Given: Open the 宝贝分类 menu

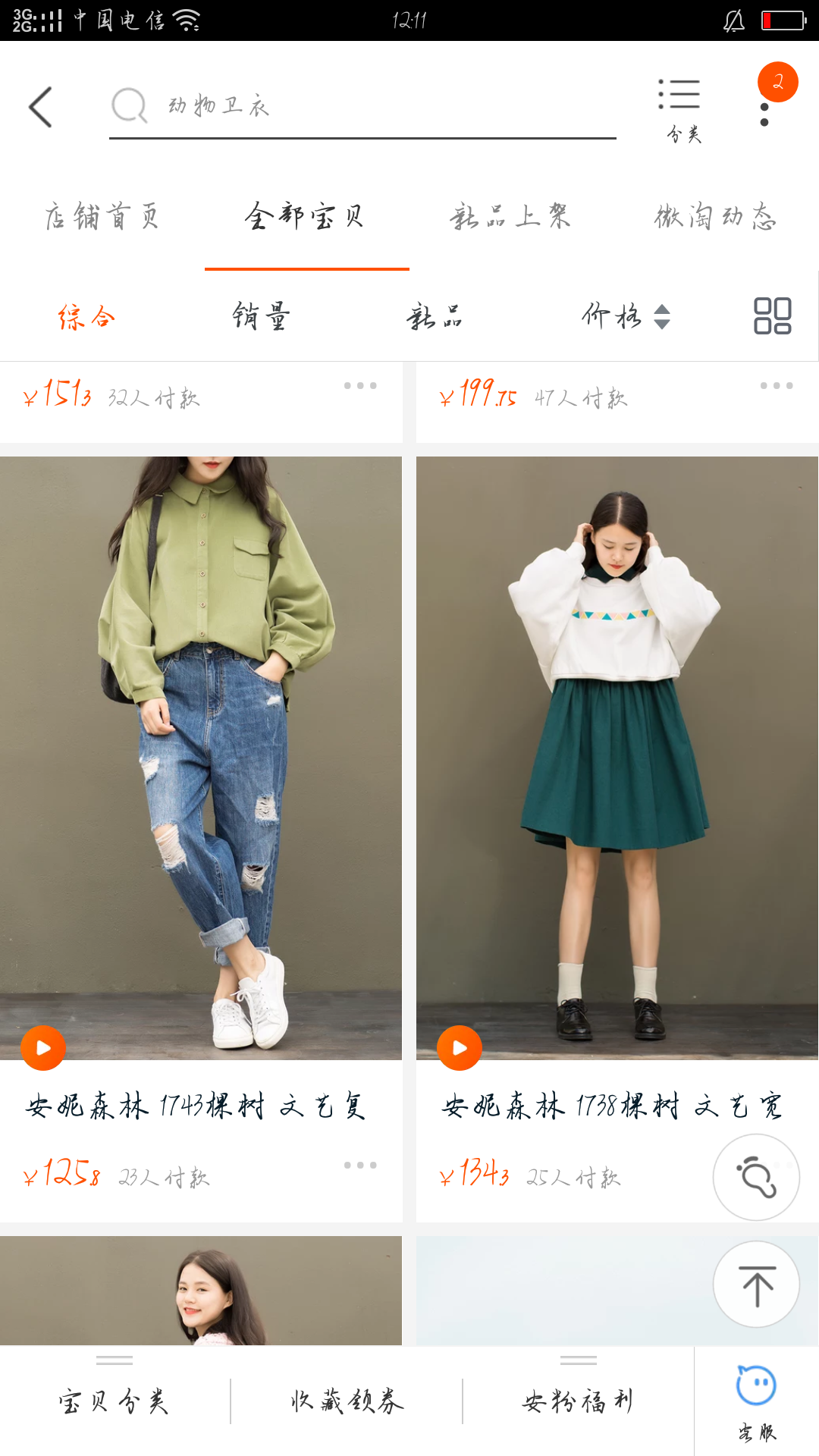Looking at the screenshot, I should [114, 1401].
